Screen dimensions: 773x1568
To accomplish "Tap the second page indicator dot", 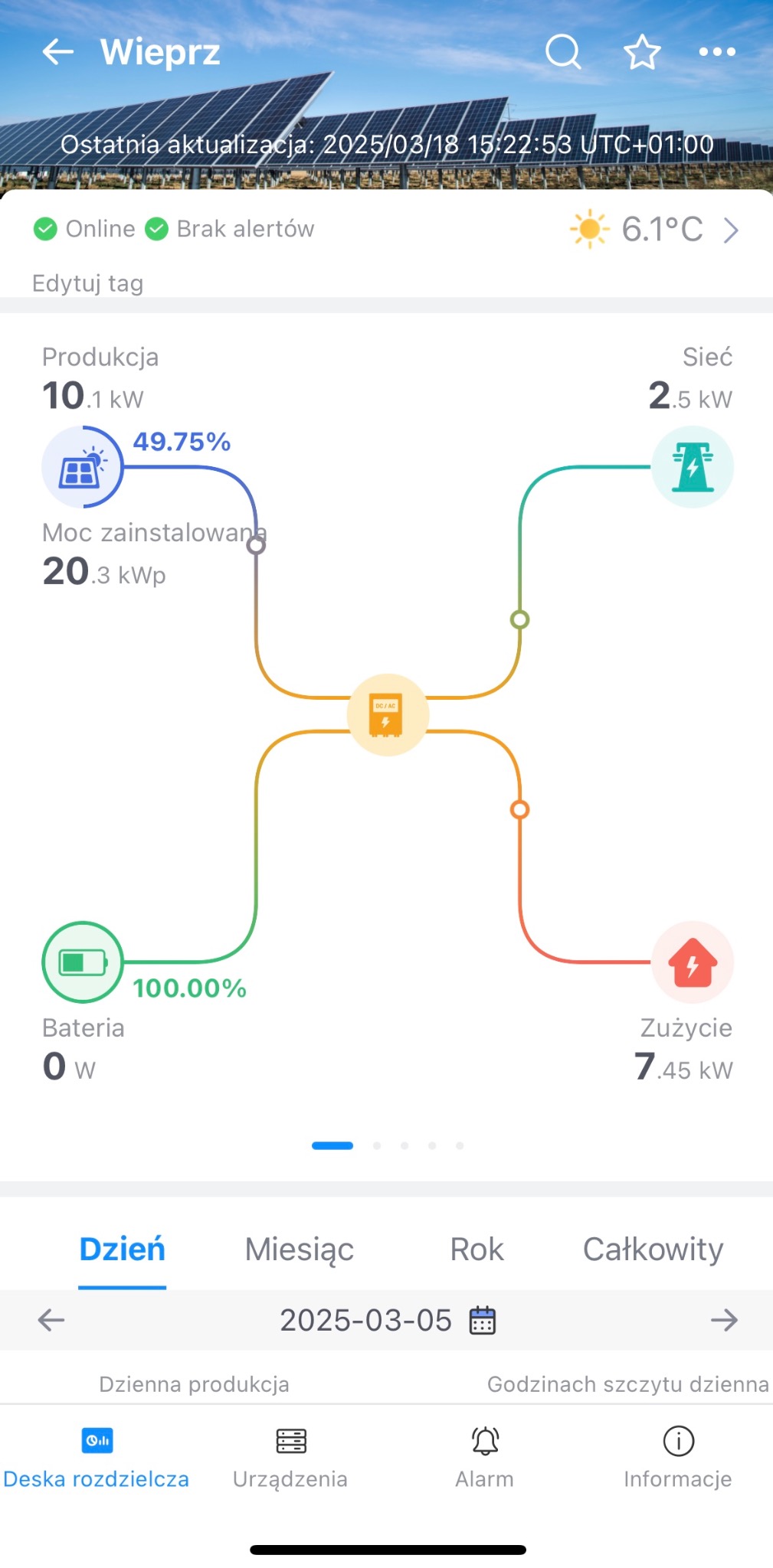I will tap(378, 1145).
